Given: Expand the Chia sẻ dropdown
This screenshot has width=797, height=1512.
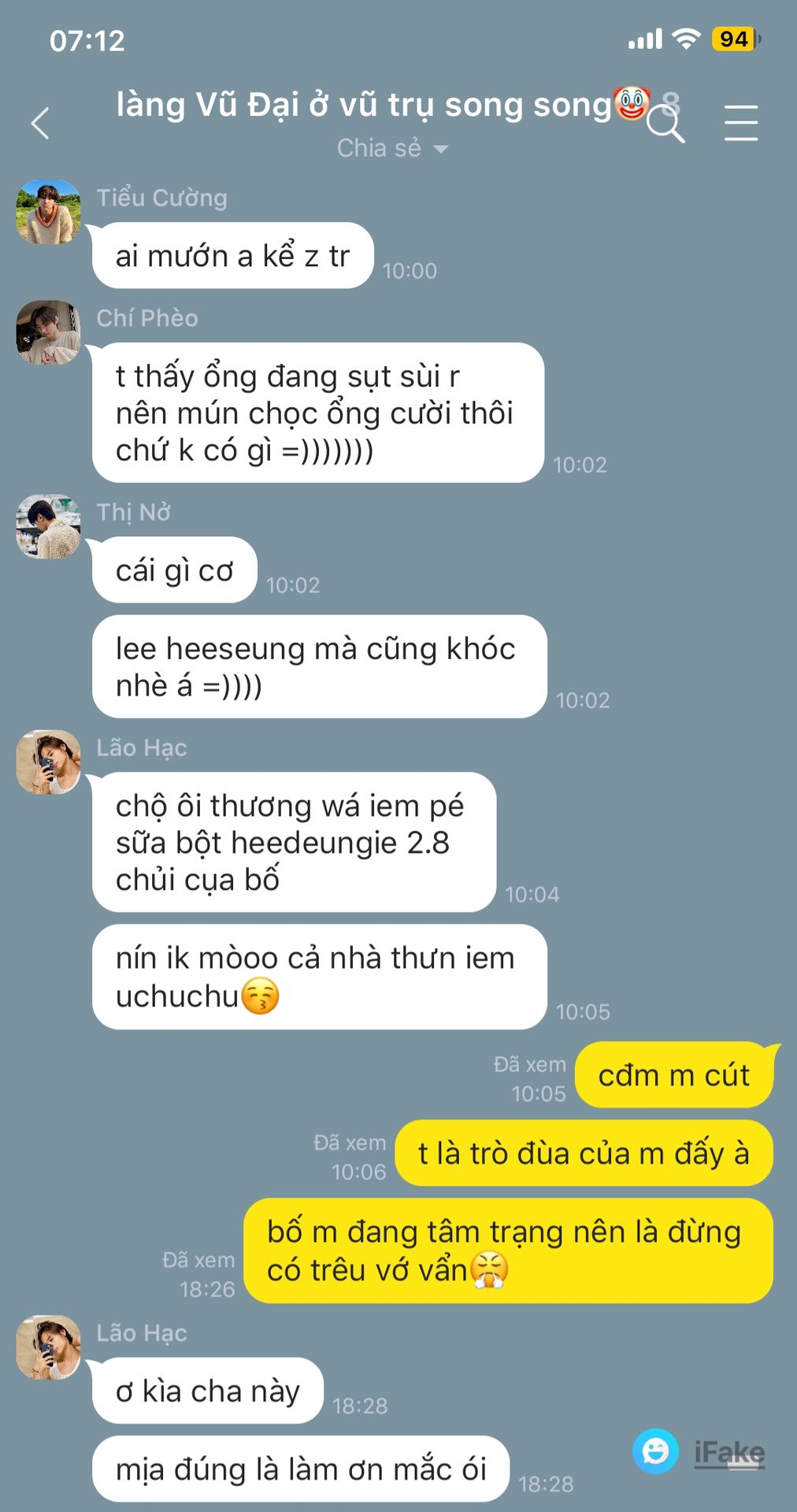Looking at the screenshot, I should 392,148.
